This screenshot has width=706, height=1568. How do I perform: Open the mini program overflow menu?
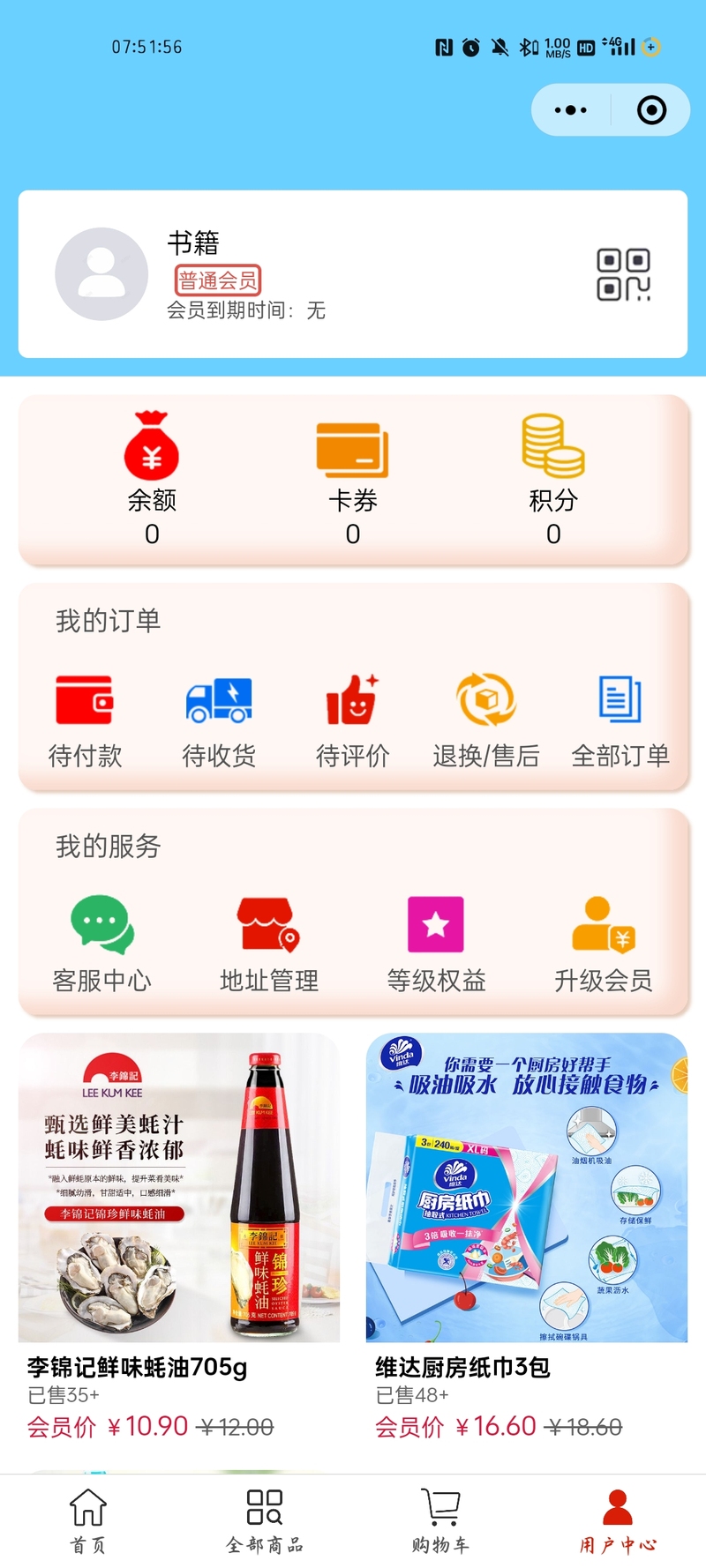click(570, 110)
